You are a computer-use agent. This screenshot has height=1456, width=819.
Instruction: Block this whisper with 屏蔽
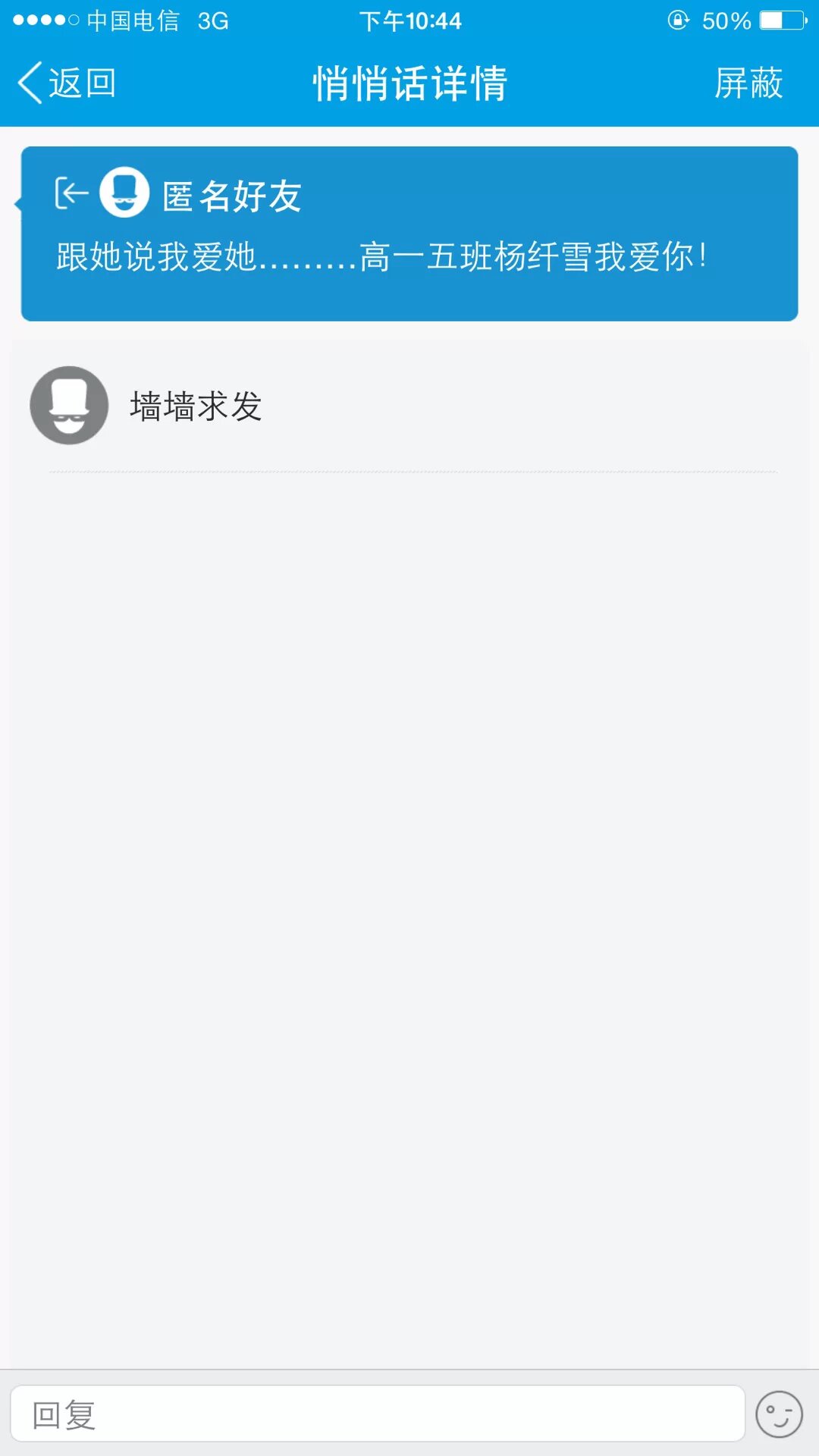coord(748,83)
